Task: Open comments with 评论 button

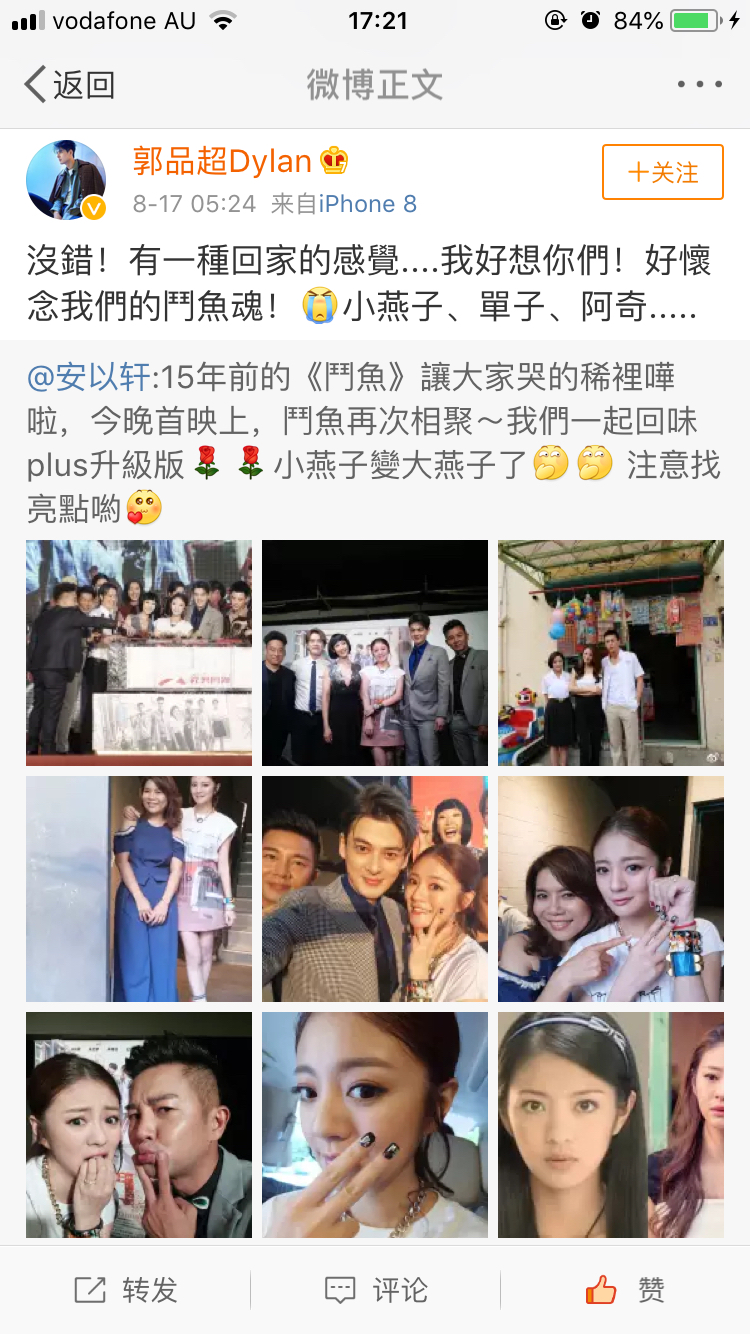Action: point(376,1290)
